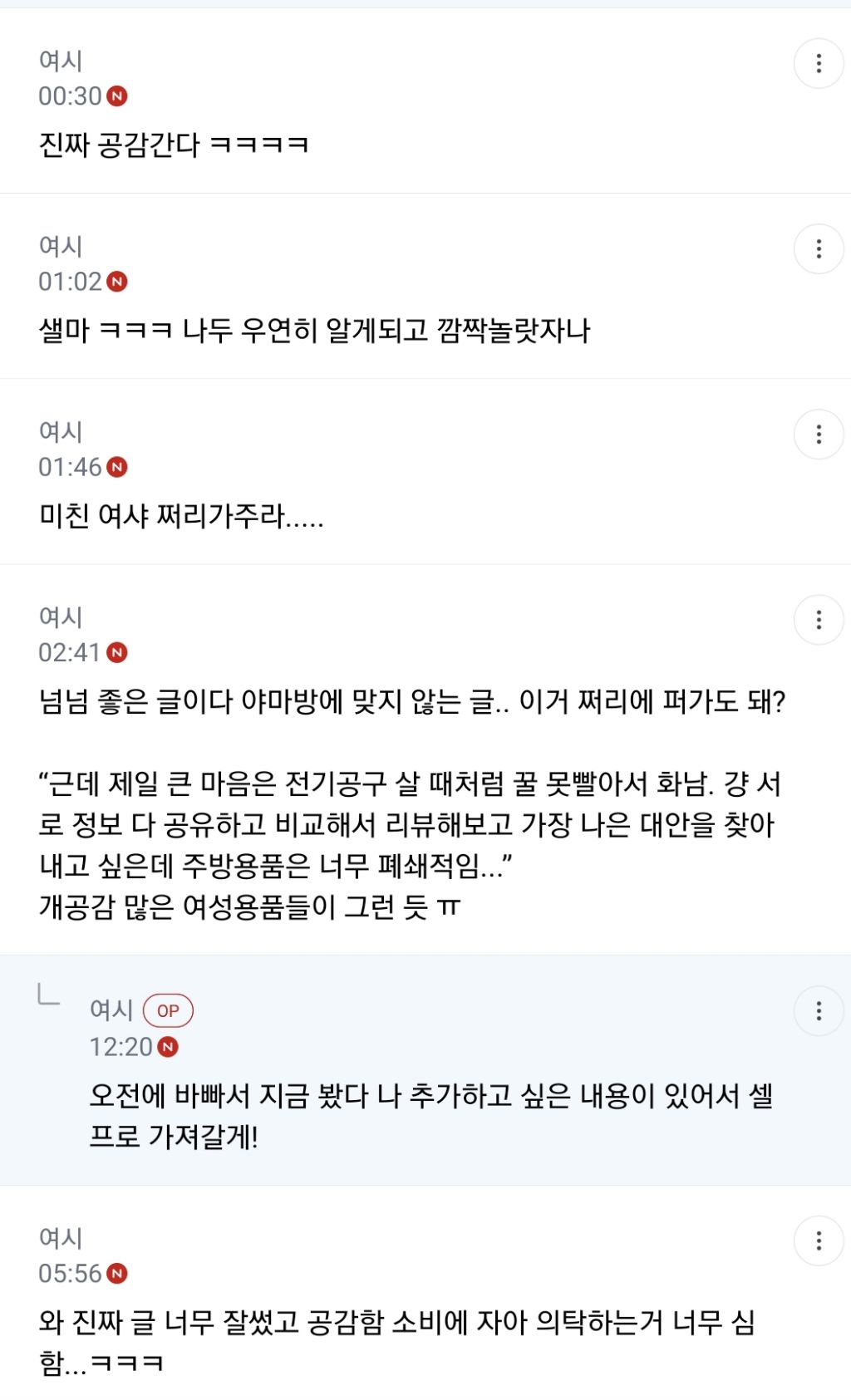Screen dimensions: 851x1400
Task: Open options menu for the 02:41 comment
Action: point(819,619)
